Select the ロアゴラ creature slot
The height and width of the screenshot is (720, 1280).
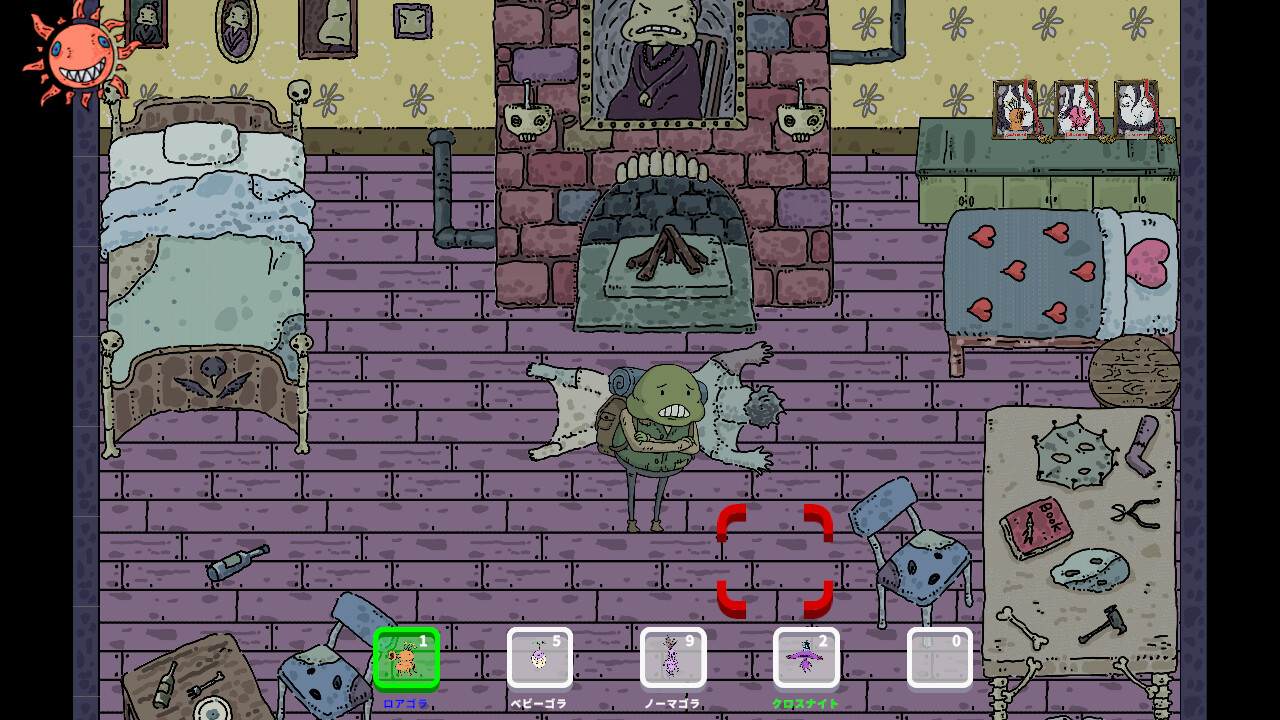pos(406,658)
